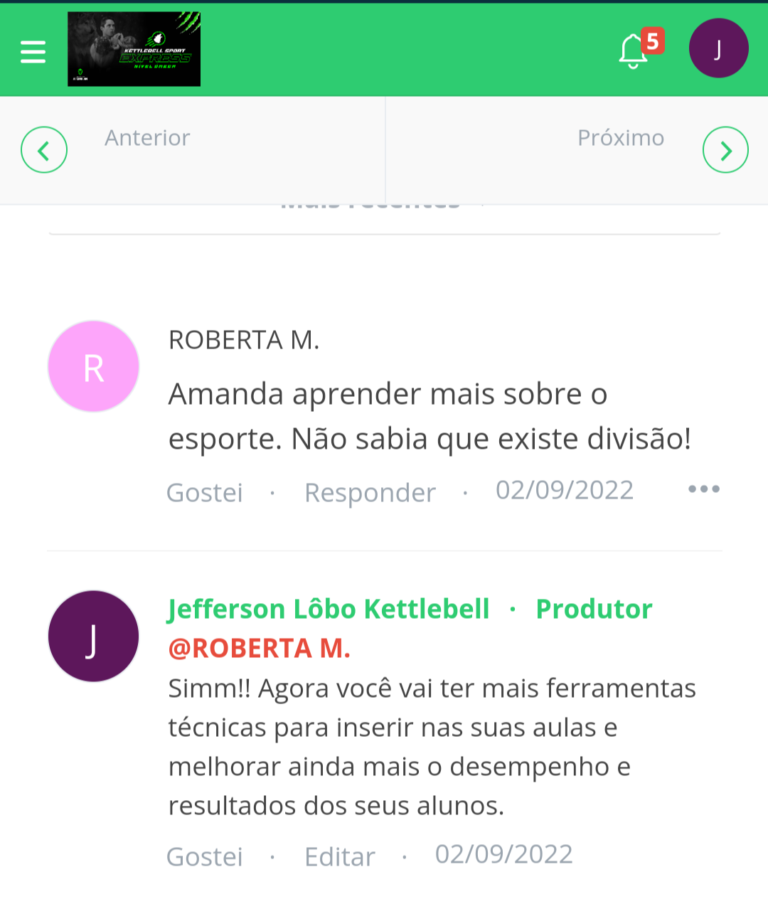Image resolution: width=768 pixels, height=899 pixels.
Task: Go to the Próximo lesson
Action: (x=725, y=150)
